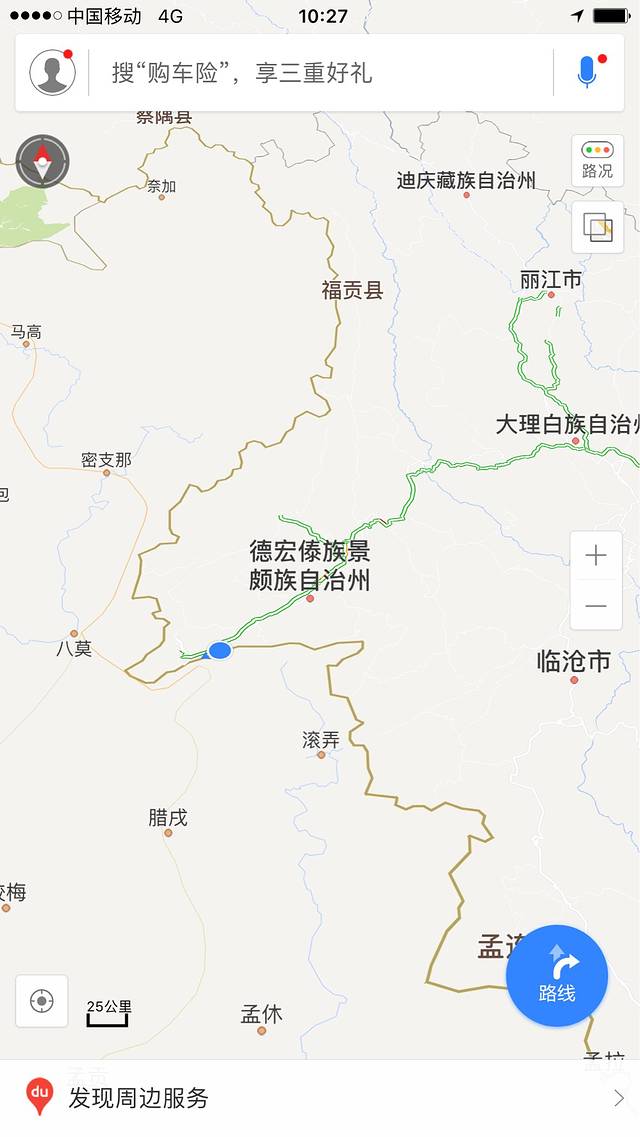Tap the search box with 购车险 hint
Viewport: 640px width, 1137px height.
click(320, 73)
